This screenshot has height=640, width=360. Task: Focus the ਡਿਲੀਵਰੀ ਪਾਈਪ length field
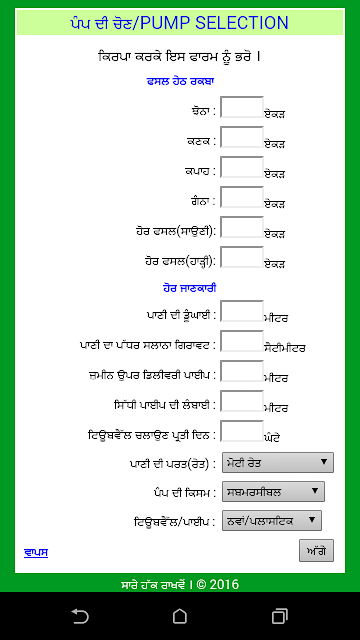point(242,371)
